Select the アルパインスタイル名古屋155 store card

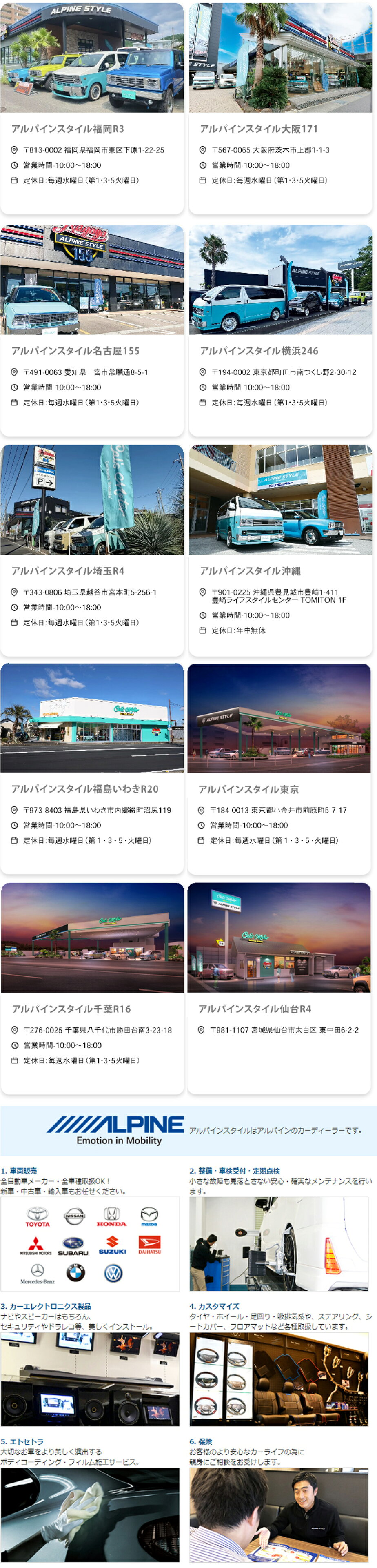click(92, 330)
